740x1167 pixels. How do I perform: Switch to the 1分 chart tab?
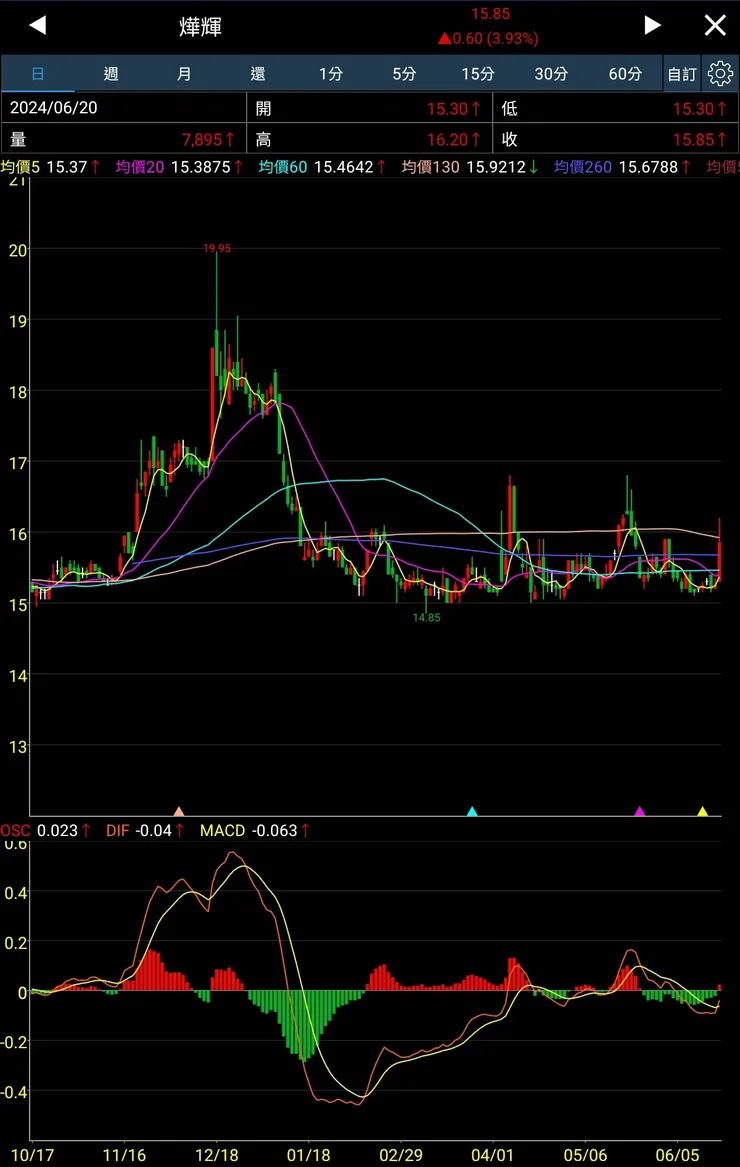pyautogui.click(x=331, y=74)
